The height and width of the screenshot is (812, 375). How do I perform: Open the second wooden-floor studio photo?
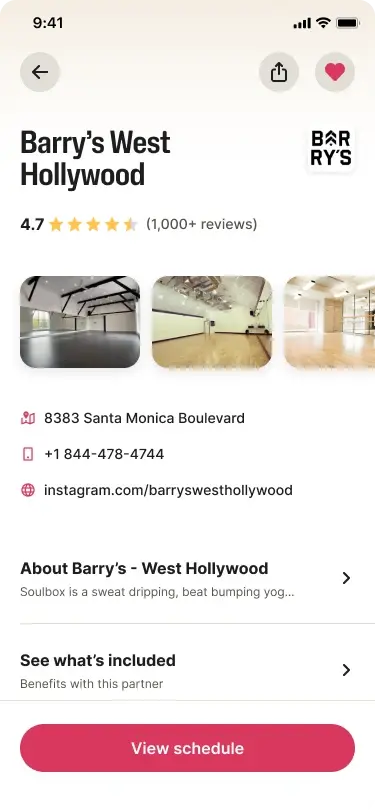[x=212, y=322]
